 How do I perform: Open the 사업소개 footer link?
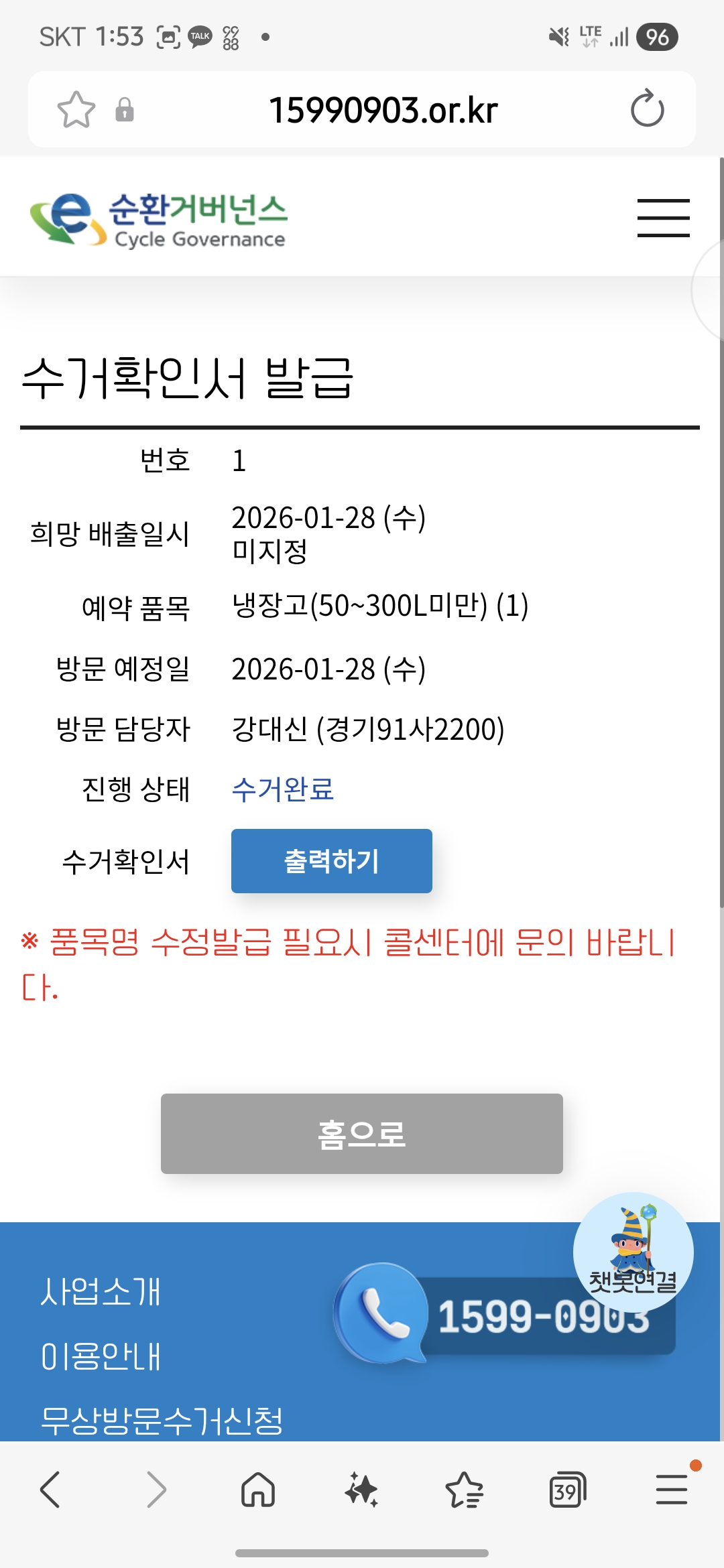(101, 1292)
